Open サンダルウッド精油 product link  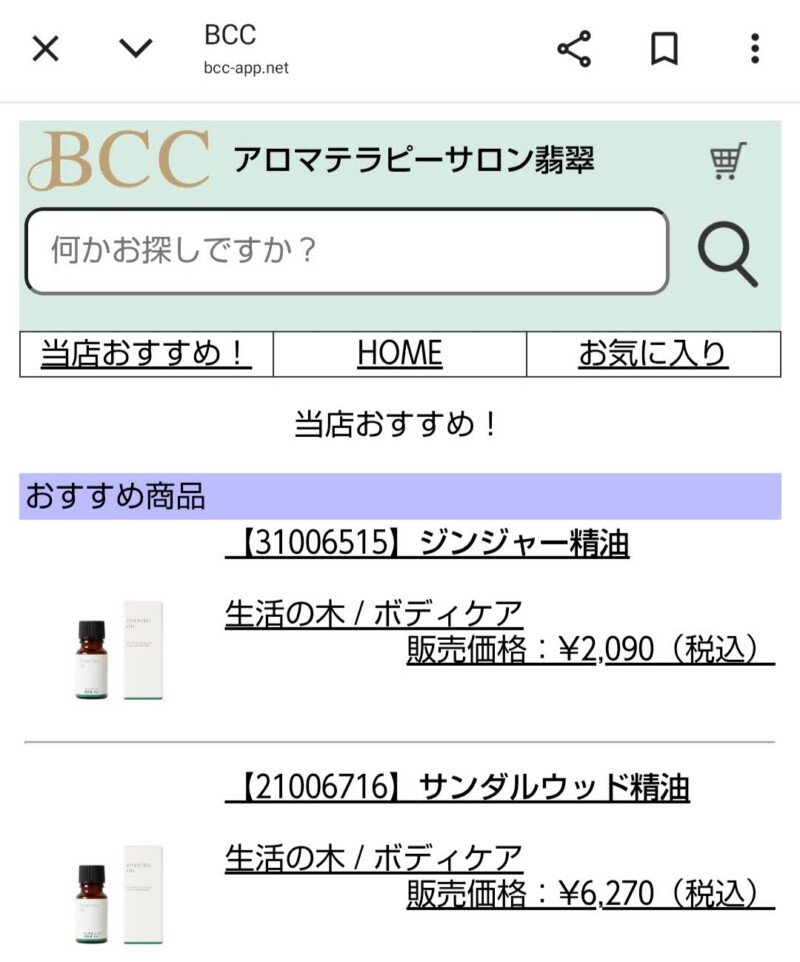point(457,787)
